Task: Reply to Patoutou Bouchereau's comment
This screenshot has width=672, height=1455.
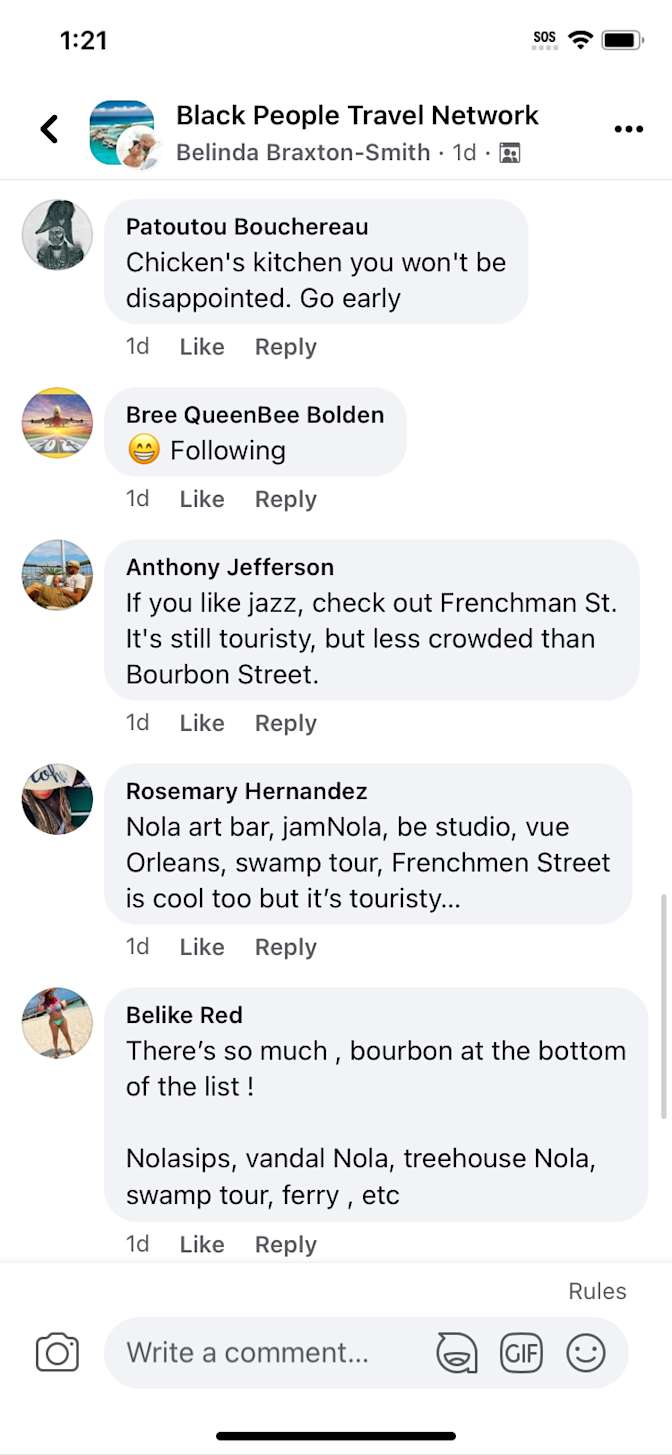Action: click(285, 347)
